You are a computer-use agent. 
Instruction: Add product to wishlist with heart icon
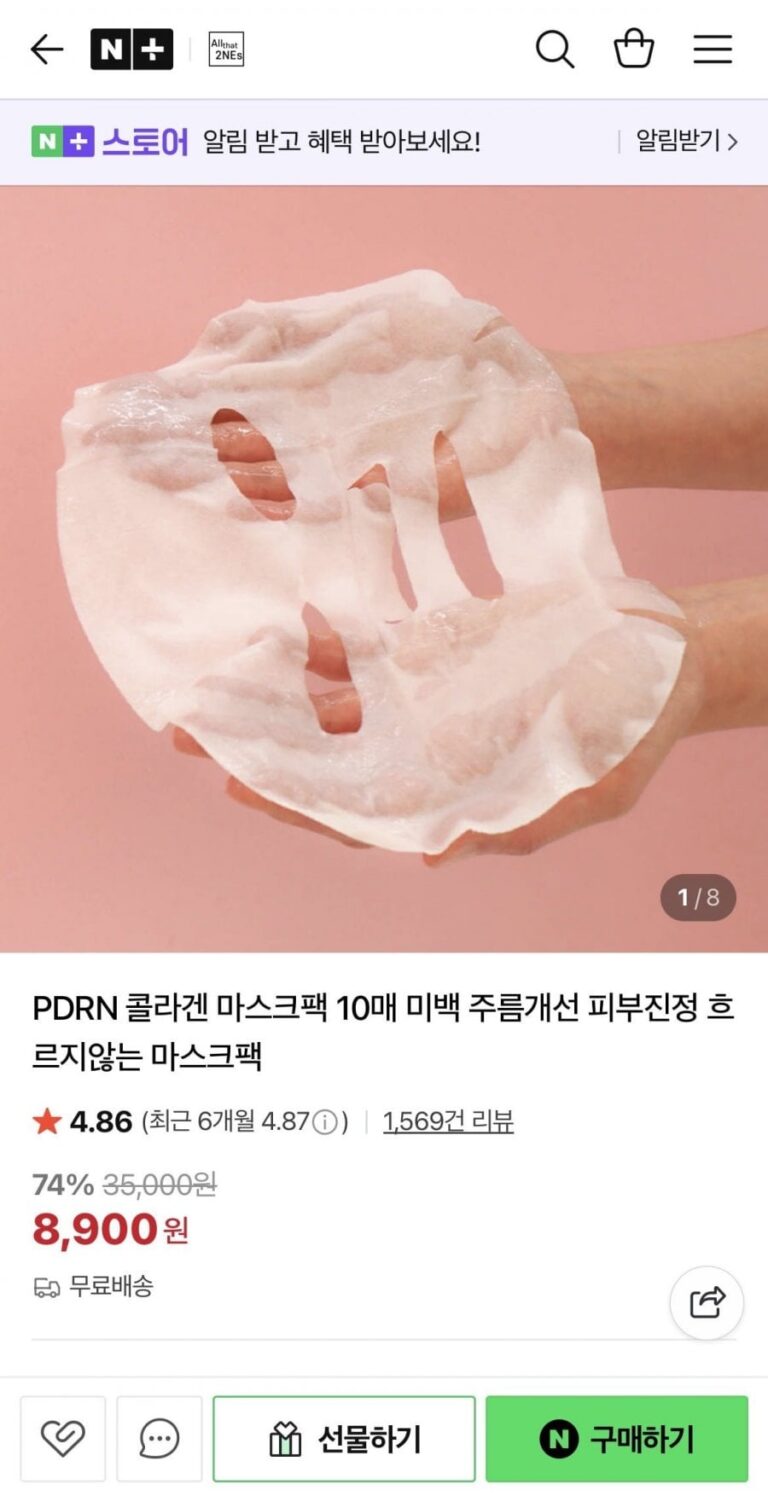pos(63,1439)
